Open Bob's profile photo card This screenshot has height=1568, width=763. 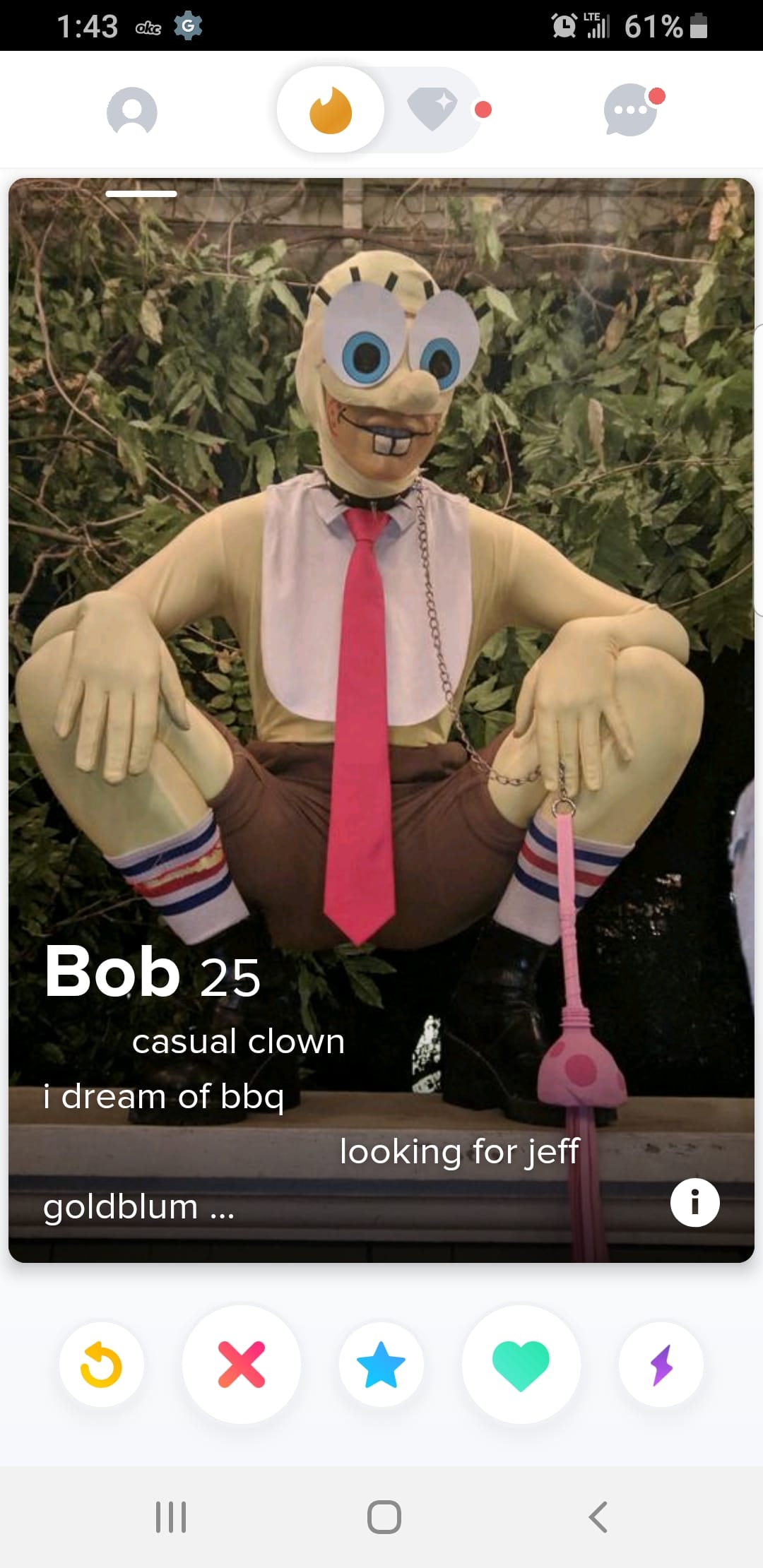pyautogui.click(x=381, y=636)
